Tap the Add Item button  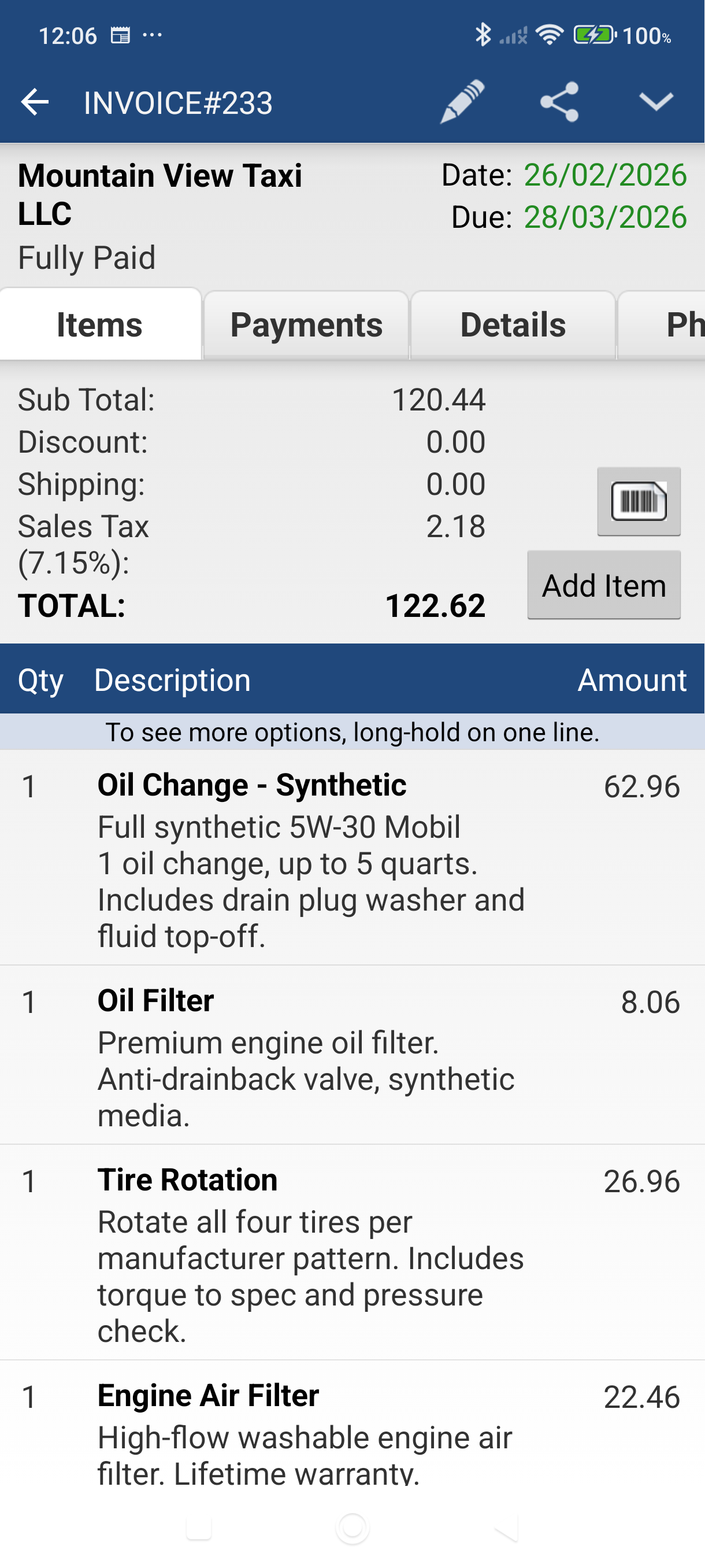[603, 585]
